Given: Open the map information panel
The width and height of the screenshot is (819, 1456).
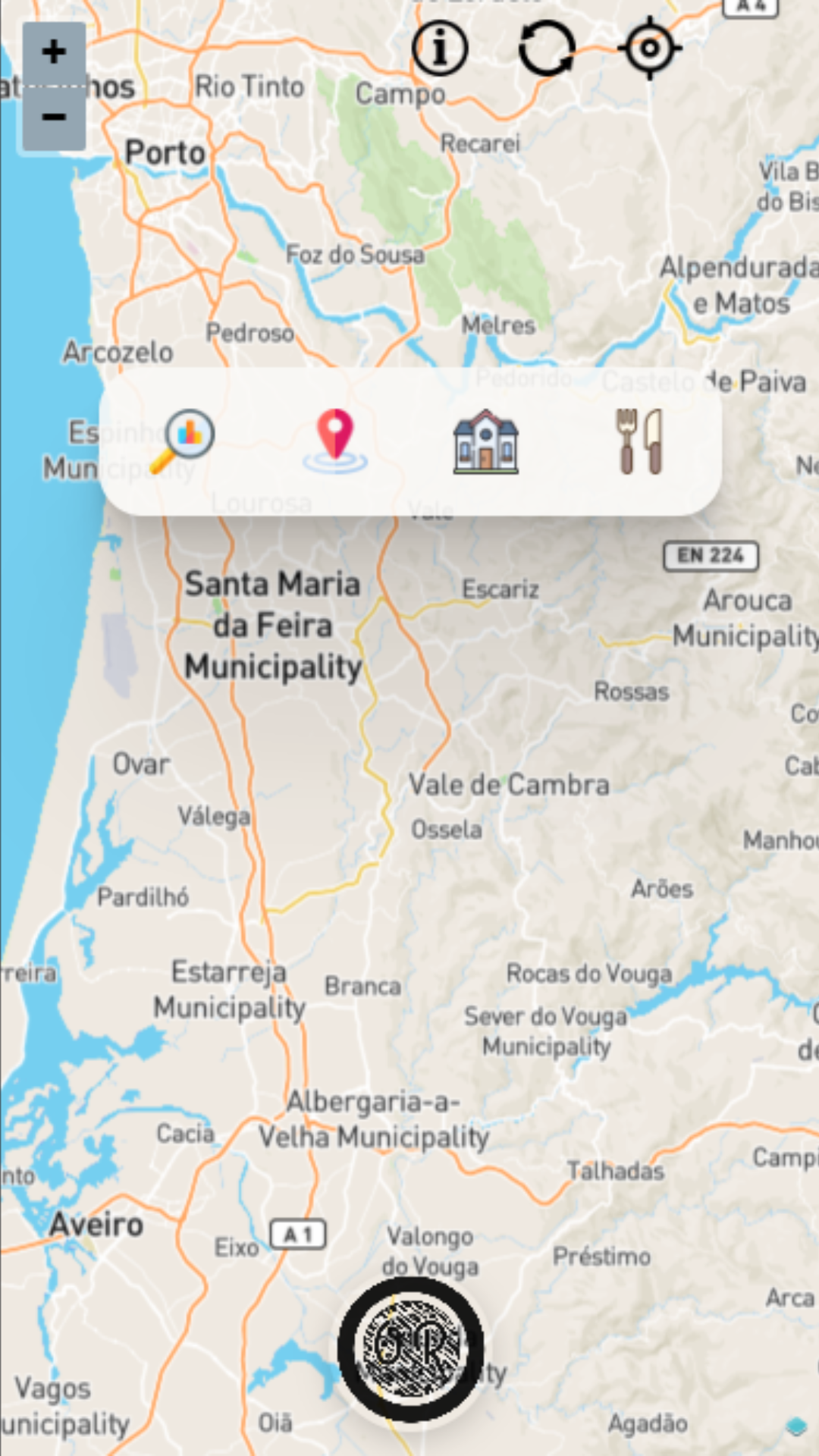Looking at the screenshot, I should (x=440, y=48).
